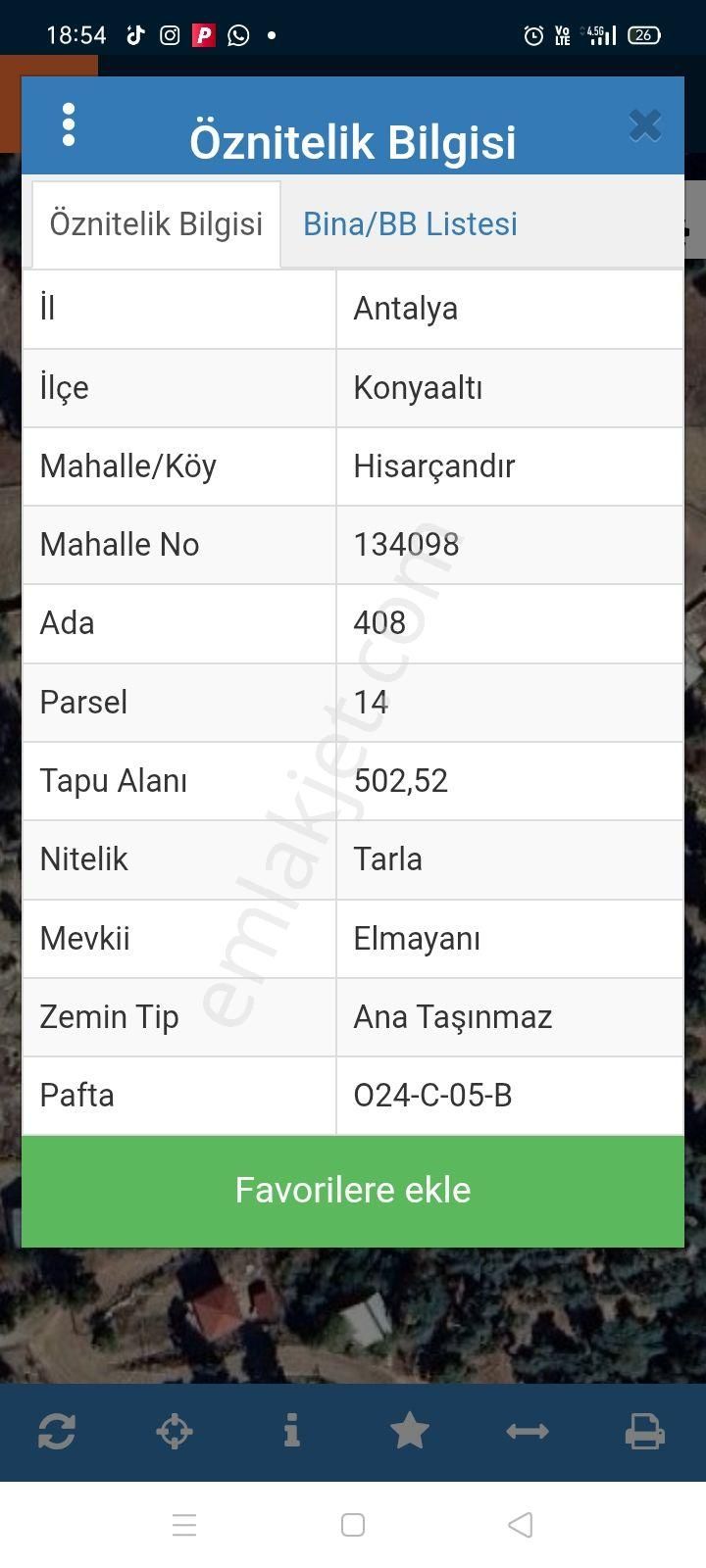706x1568 pixels.
Task: Open WhatsApp from the status bar
Action: pos(237,34)
